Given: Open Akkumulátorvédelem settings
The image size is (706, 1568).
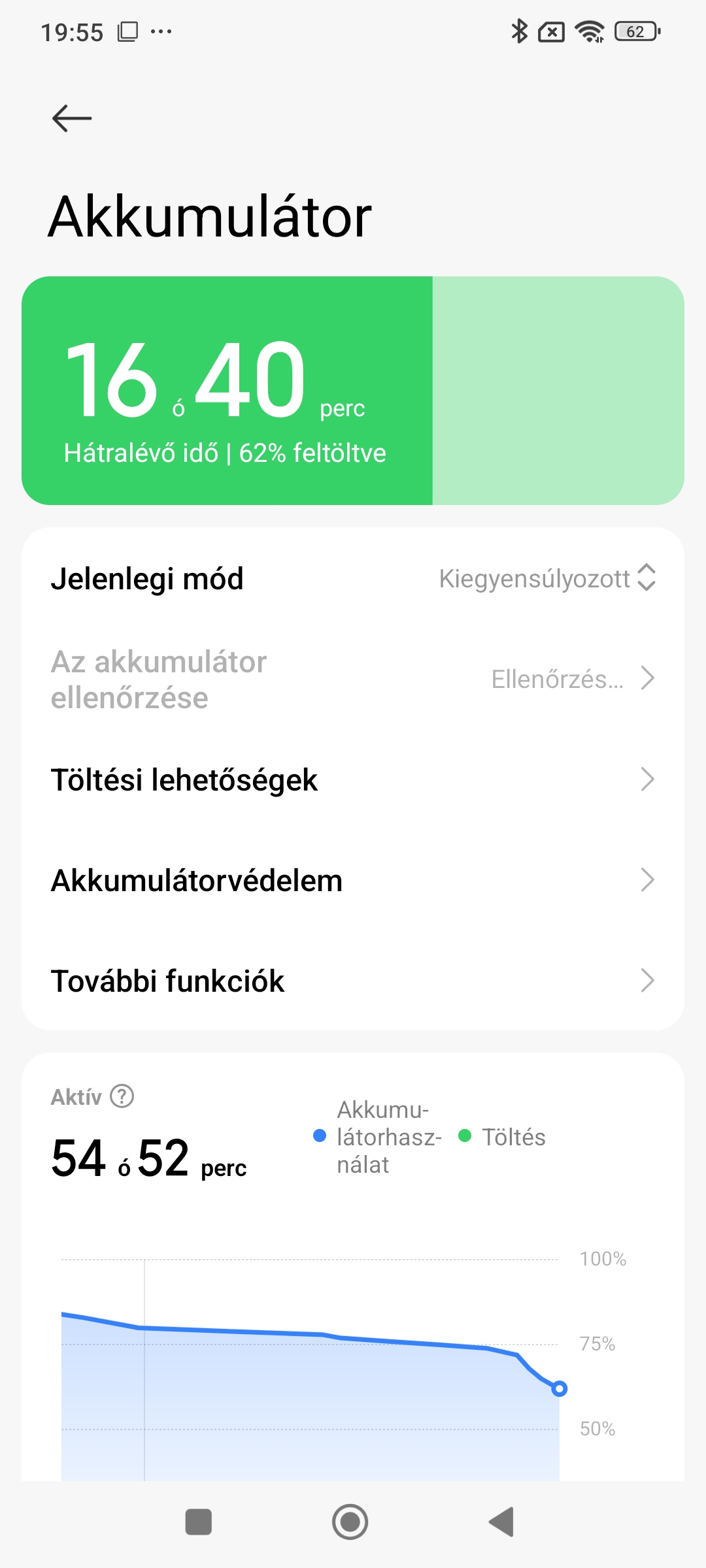Looking at the screenshot, I should 353,880.
